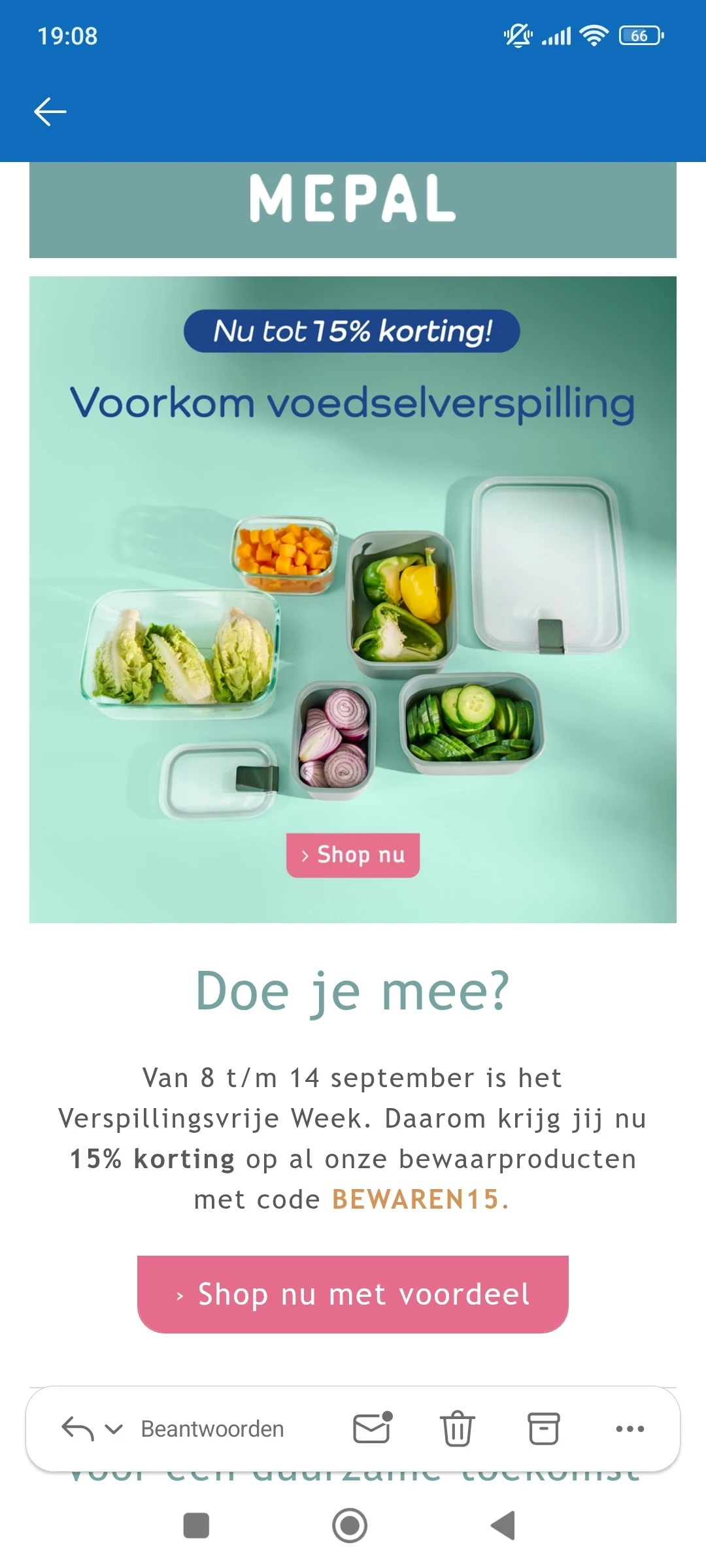The height and width of the screenshot is (1568, 706).
Task: Select the mark as unread envelope icon
Action: pos(371,1428)
